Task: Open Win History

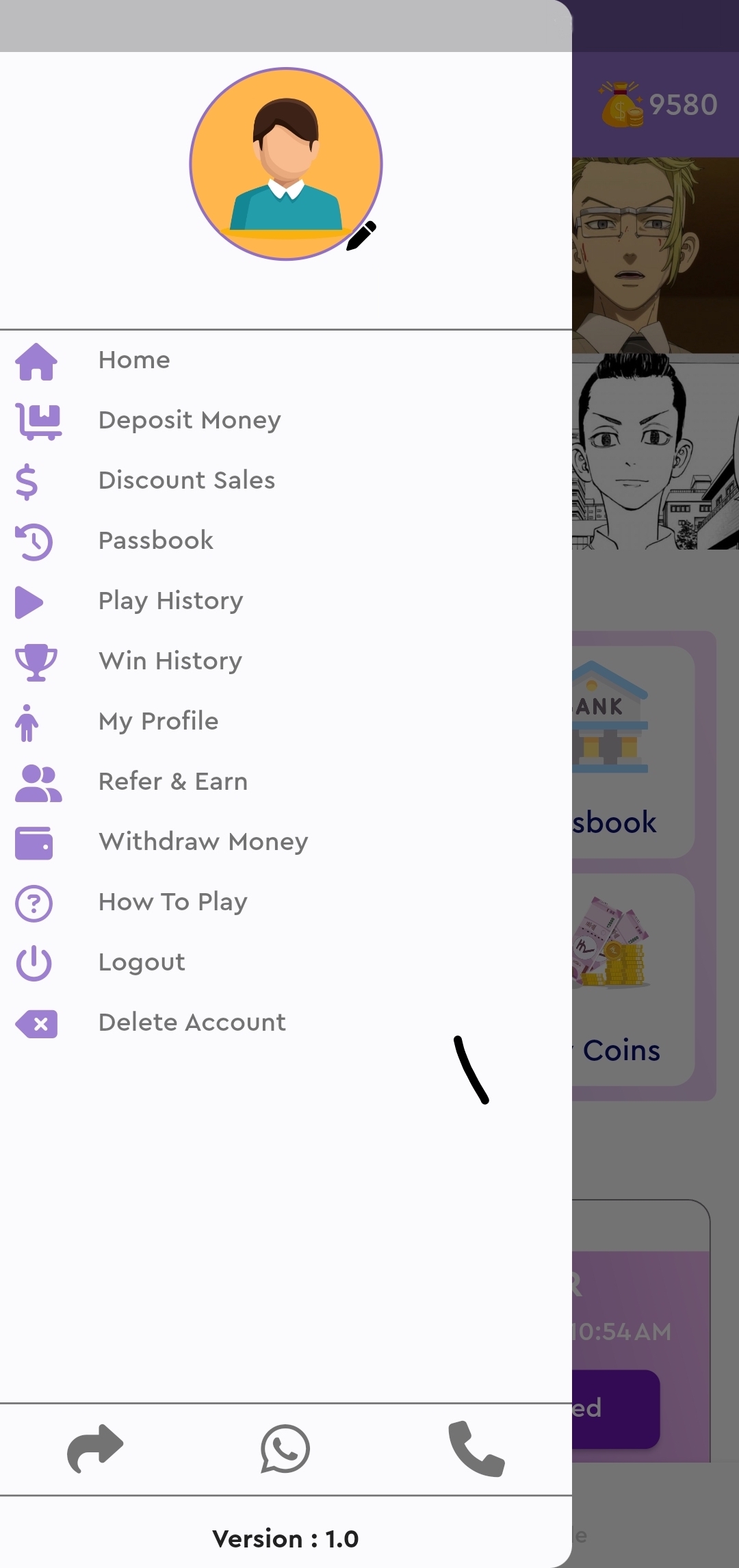Action: pyautogui.click(x=170, y=661)
